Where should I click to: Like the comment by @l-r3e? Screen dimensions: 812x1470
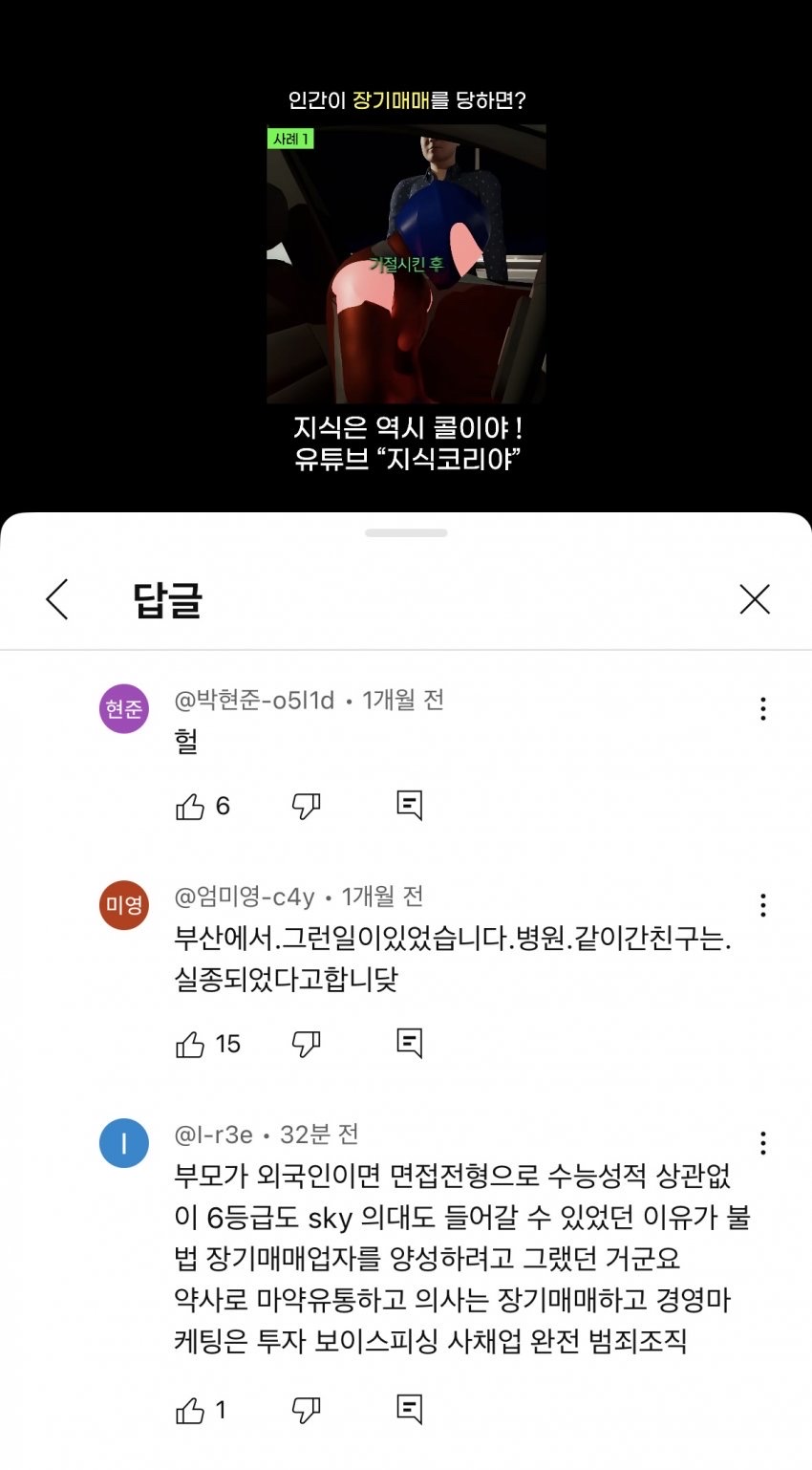(191, 1410)
